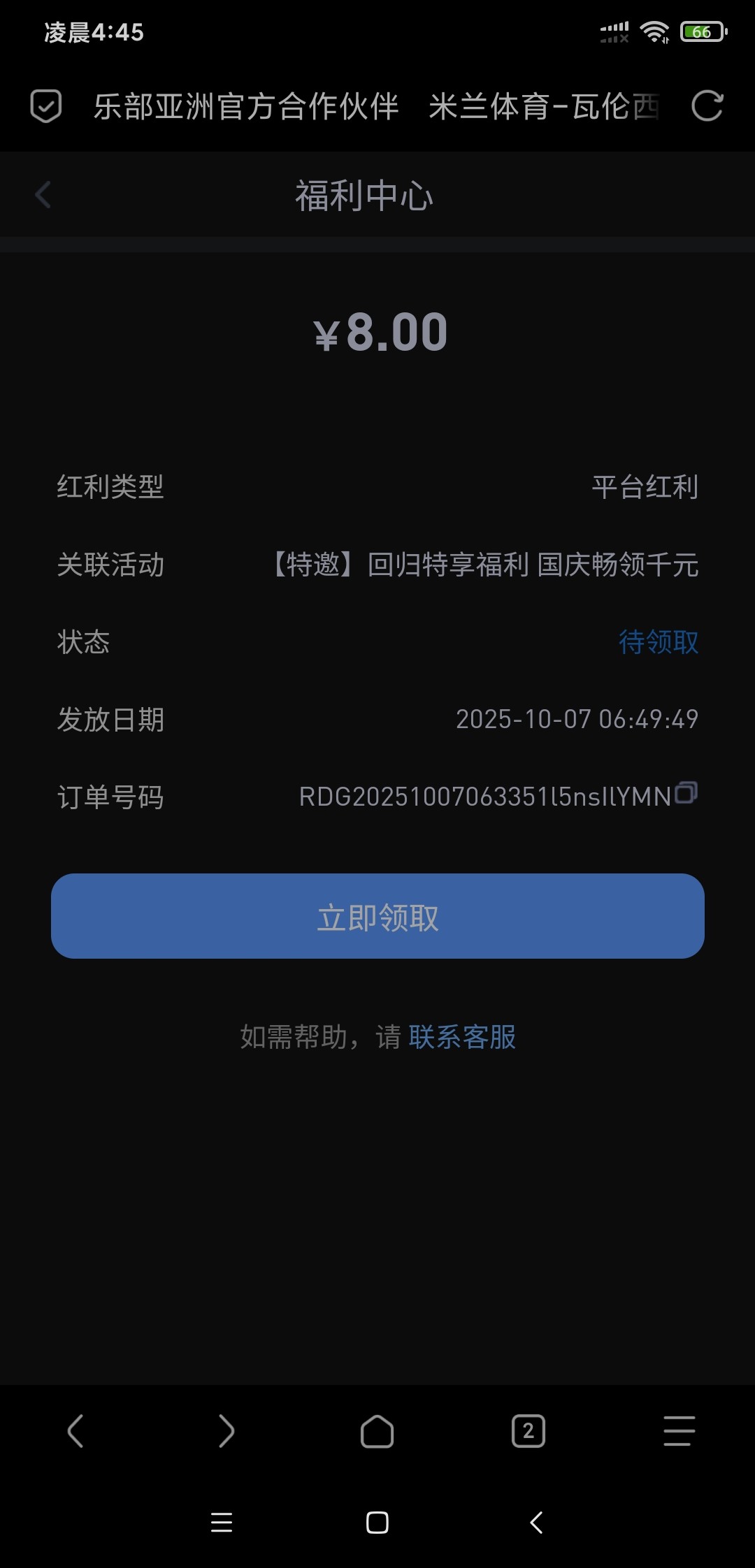The image size is (755, 1568).
Task: Tap the system back button
Action: click(536, 1523)
